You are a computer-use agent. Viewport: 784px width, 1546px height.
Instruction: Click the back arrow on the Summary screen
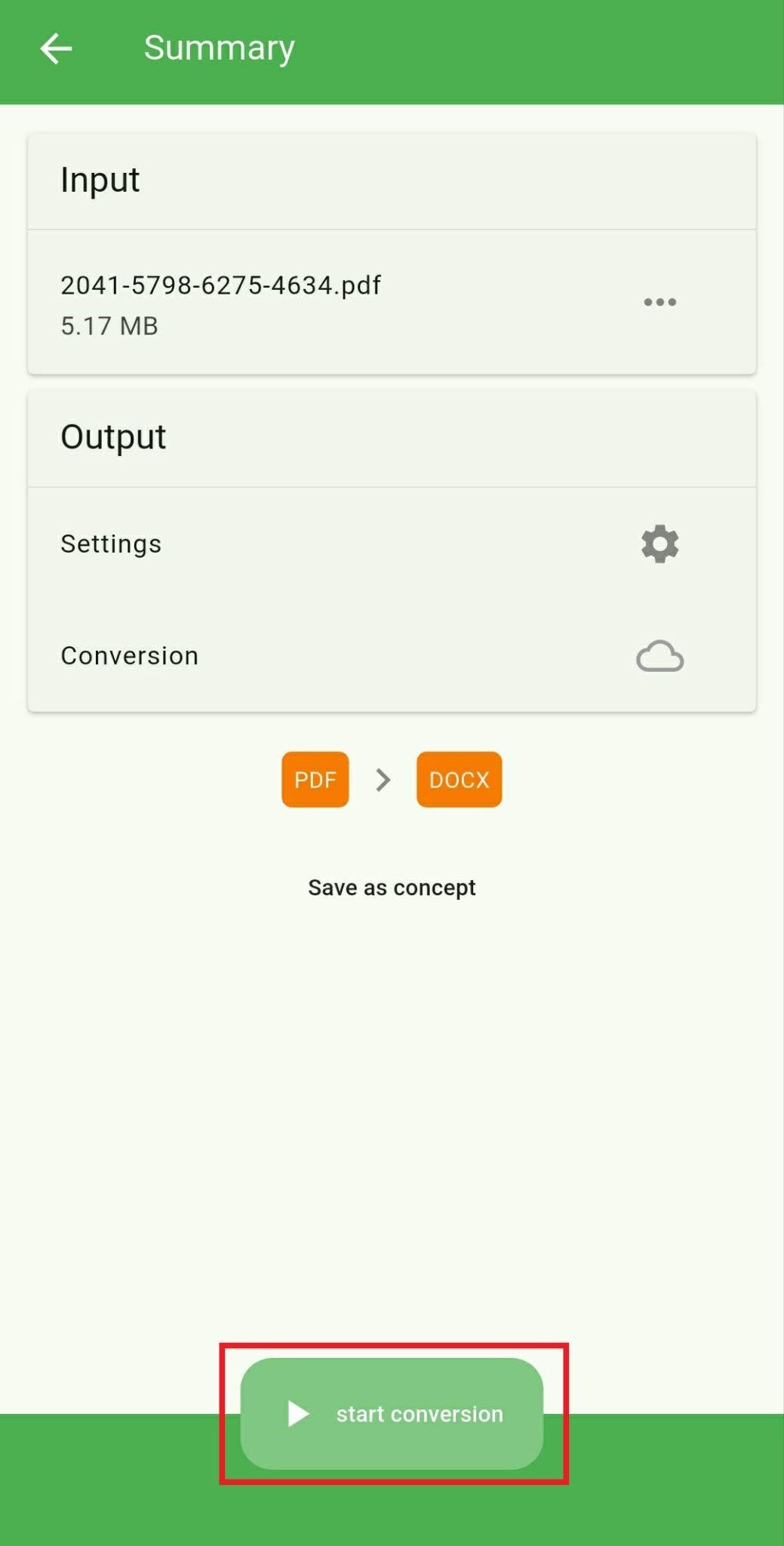coord(55,47)
